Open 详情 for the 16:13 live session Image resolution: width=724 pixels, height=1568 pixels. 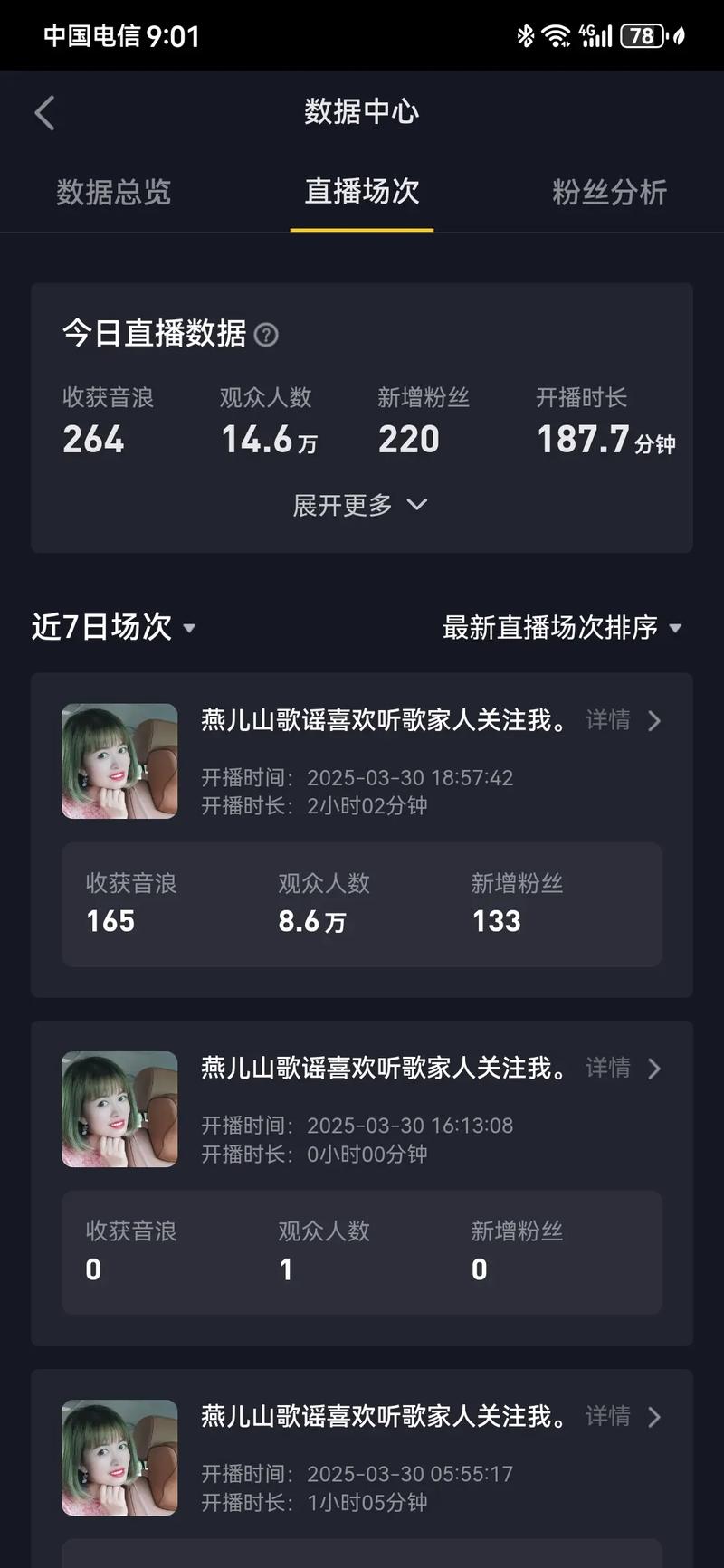(x=607, y=1069)
